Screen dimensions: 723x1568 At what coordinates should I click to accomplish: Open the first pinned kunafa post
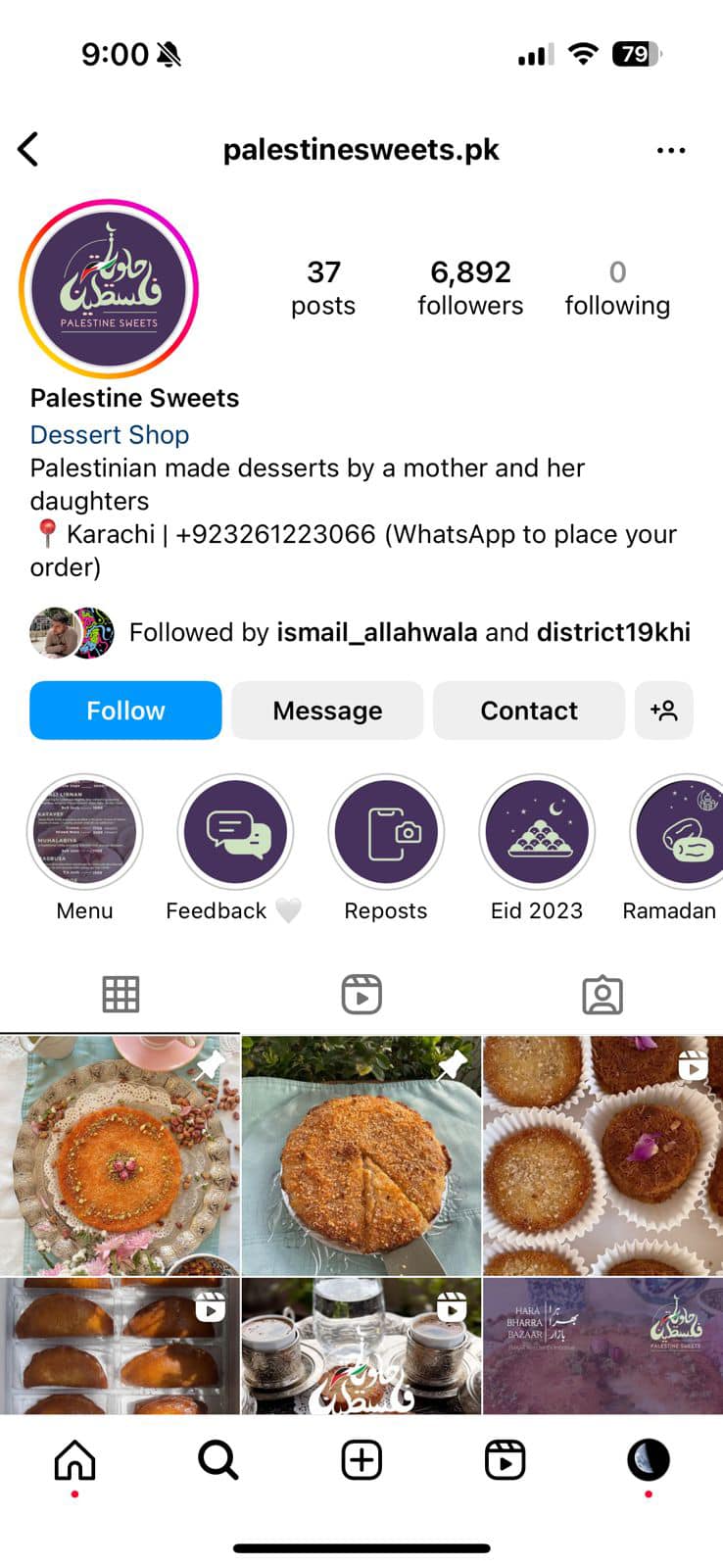[120, 1155]
